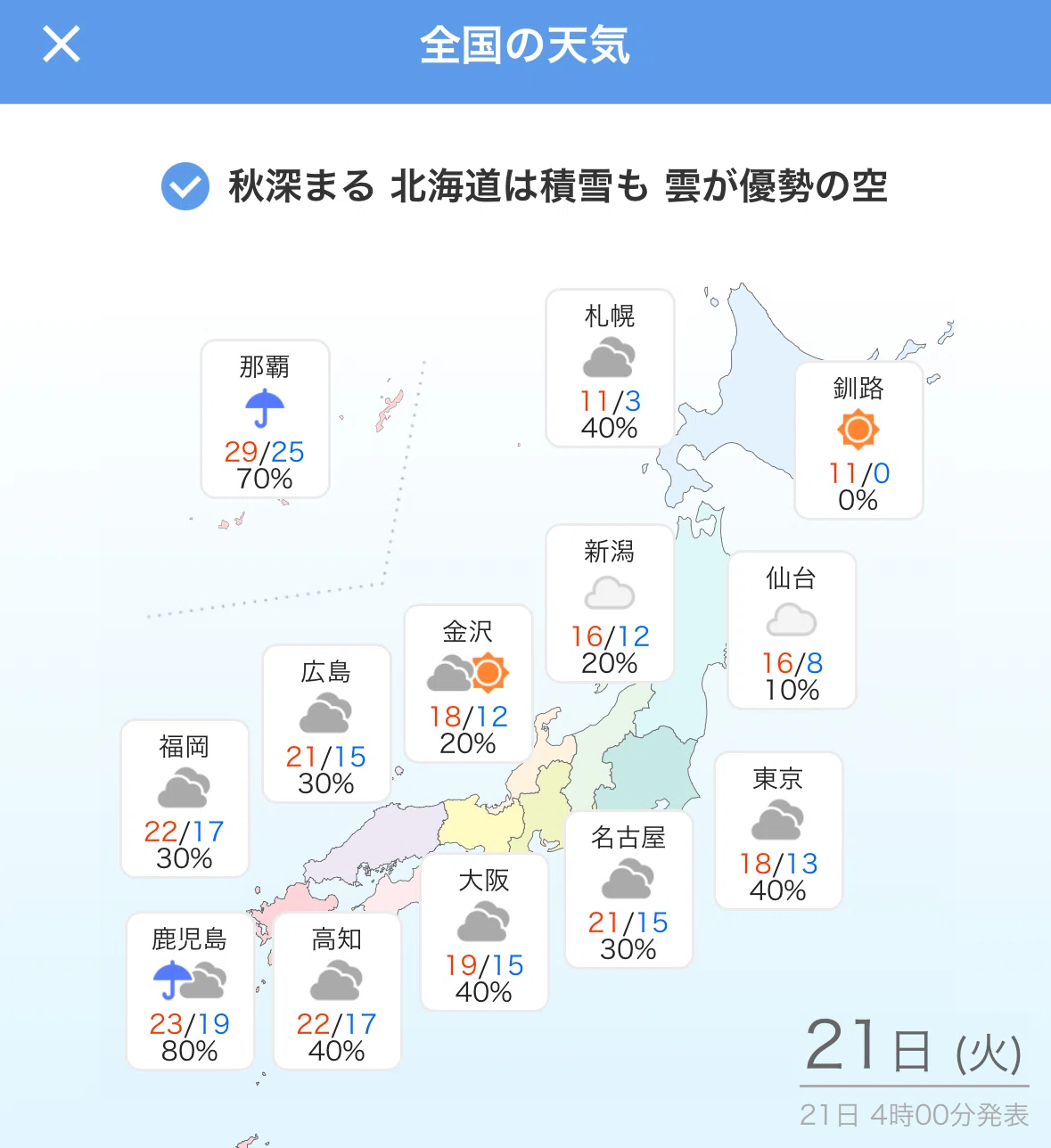Select the 那覇 weather card
The image size is (1051, 1148).
point(265,419)
